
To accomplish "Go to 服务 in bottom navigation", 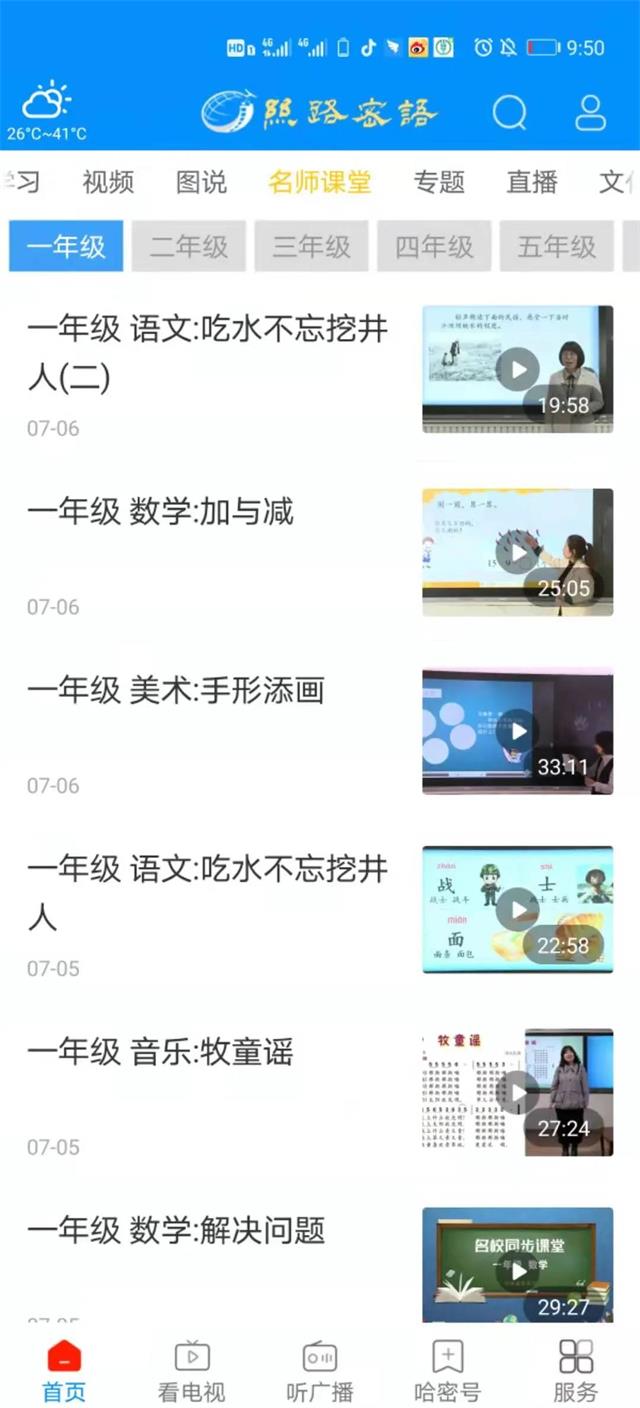I will pyautogui.click(x=576, y=1370).
